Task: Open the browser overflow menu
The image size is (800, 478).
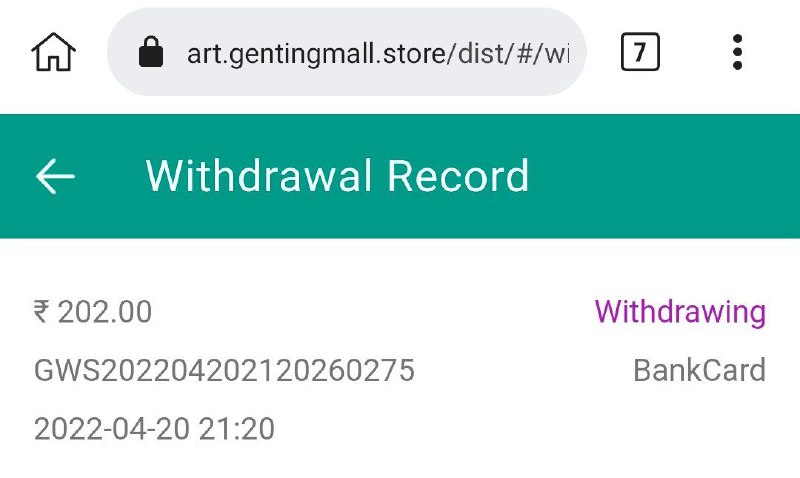Action: 737,52
